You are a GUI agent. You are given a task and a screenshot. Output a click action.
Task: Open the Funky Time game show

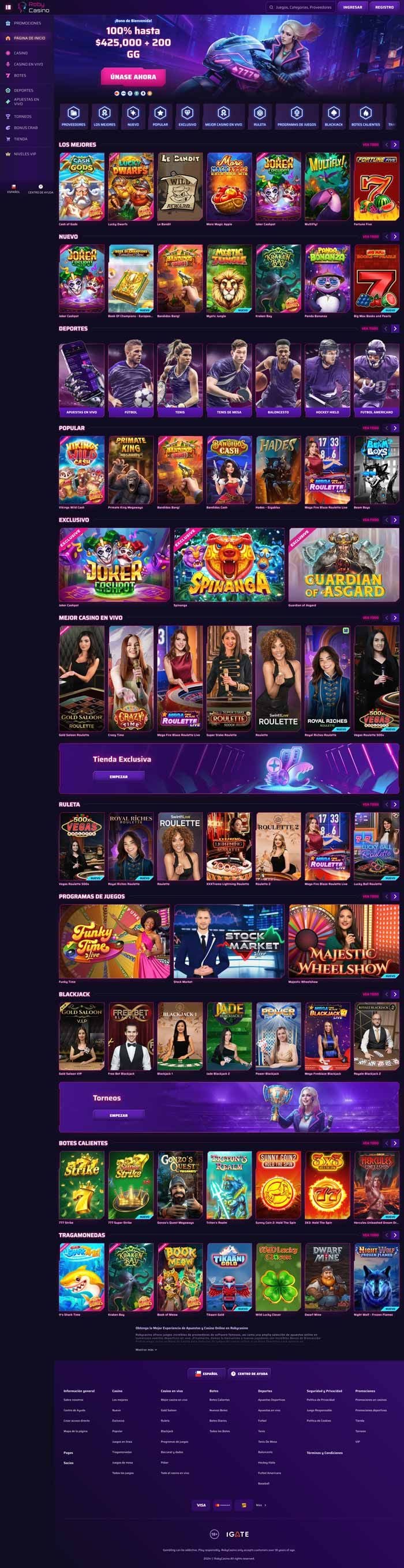(x=114, y=941)
